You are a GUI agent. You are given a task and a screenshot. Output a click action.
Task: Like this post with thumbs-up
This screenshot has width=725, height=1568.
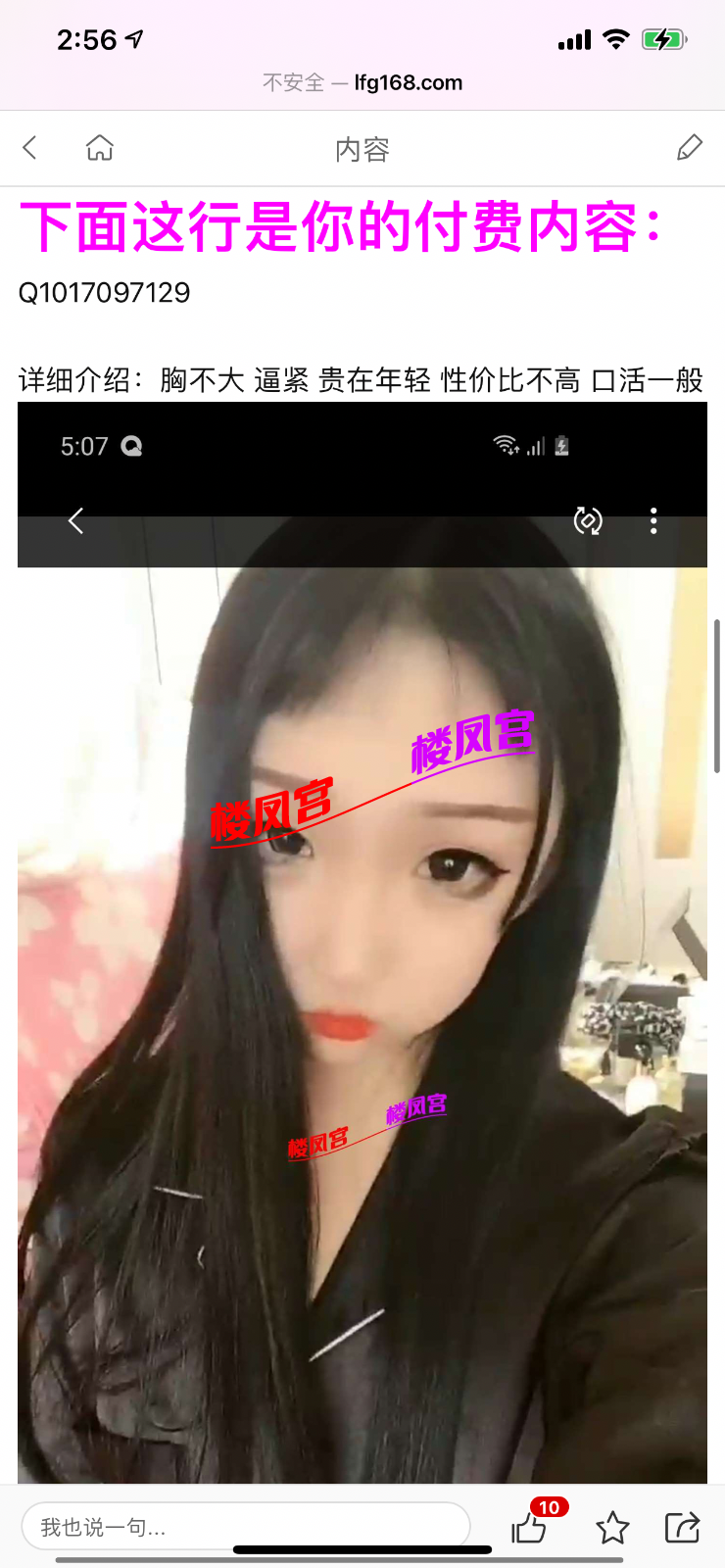click(530, 1527)
